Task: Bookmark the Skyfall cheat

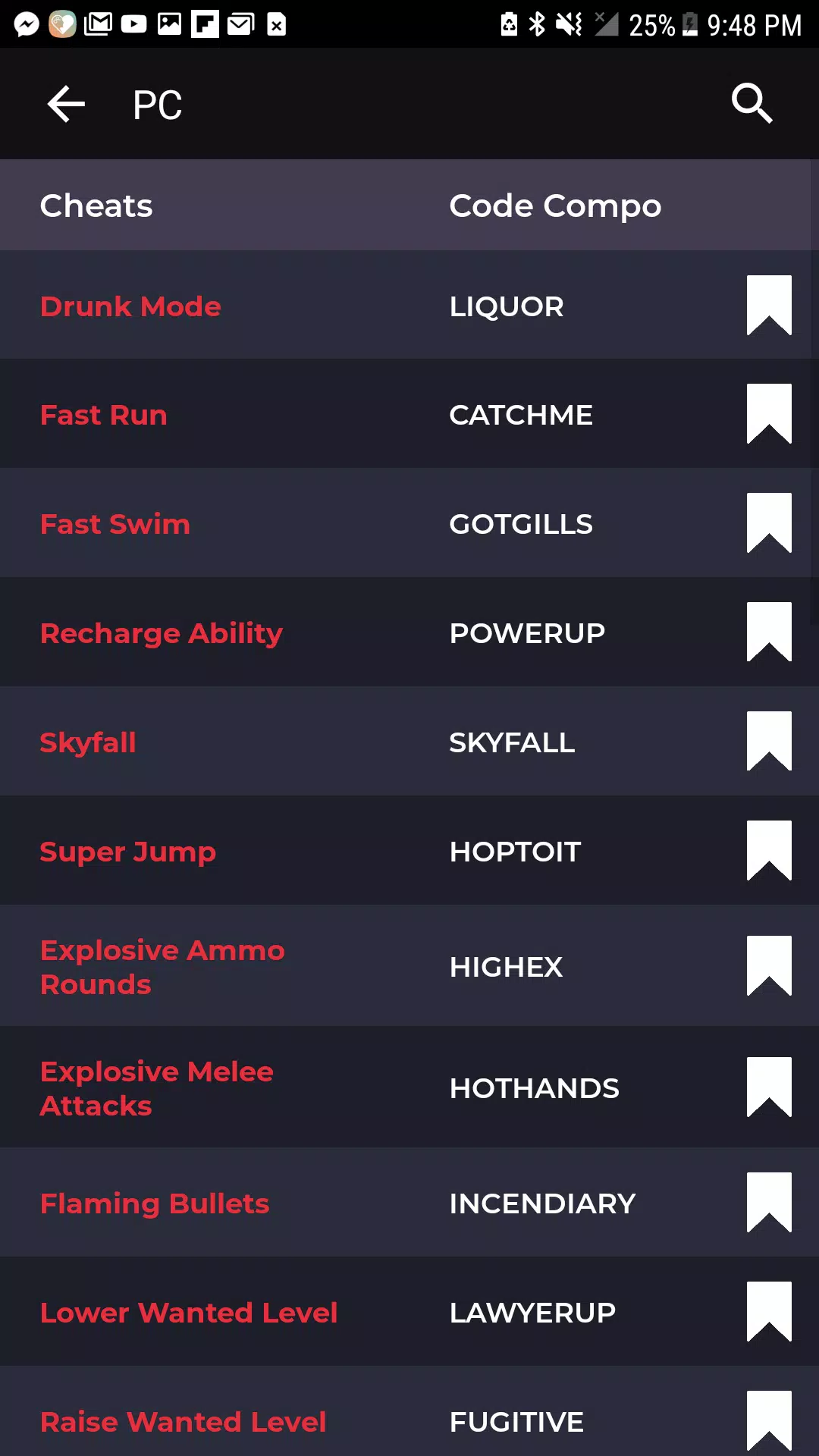Action: pyautogui.click(x=769, y=742)
